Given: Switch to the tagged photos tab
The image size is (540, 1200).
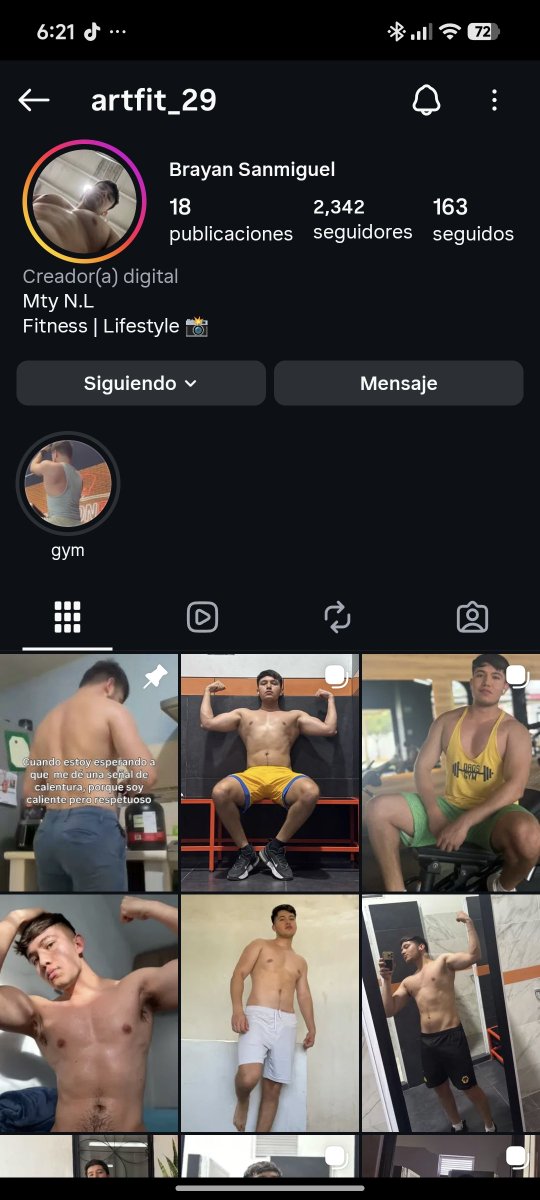Looking at the screenshot, I should tap(472, 618).
